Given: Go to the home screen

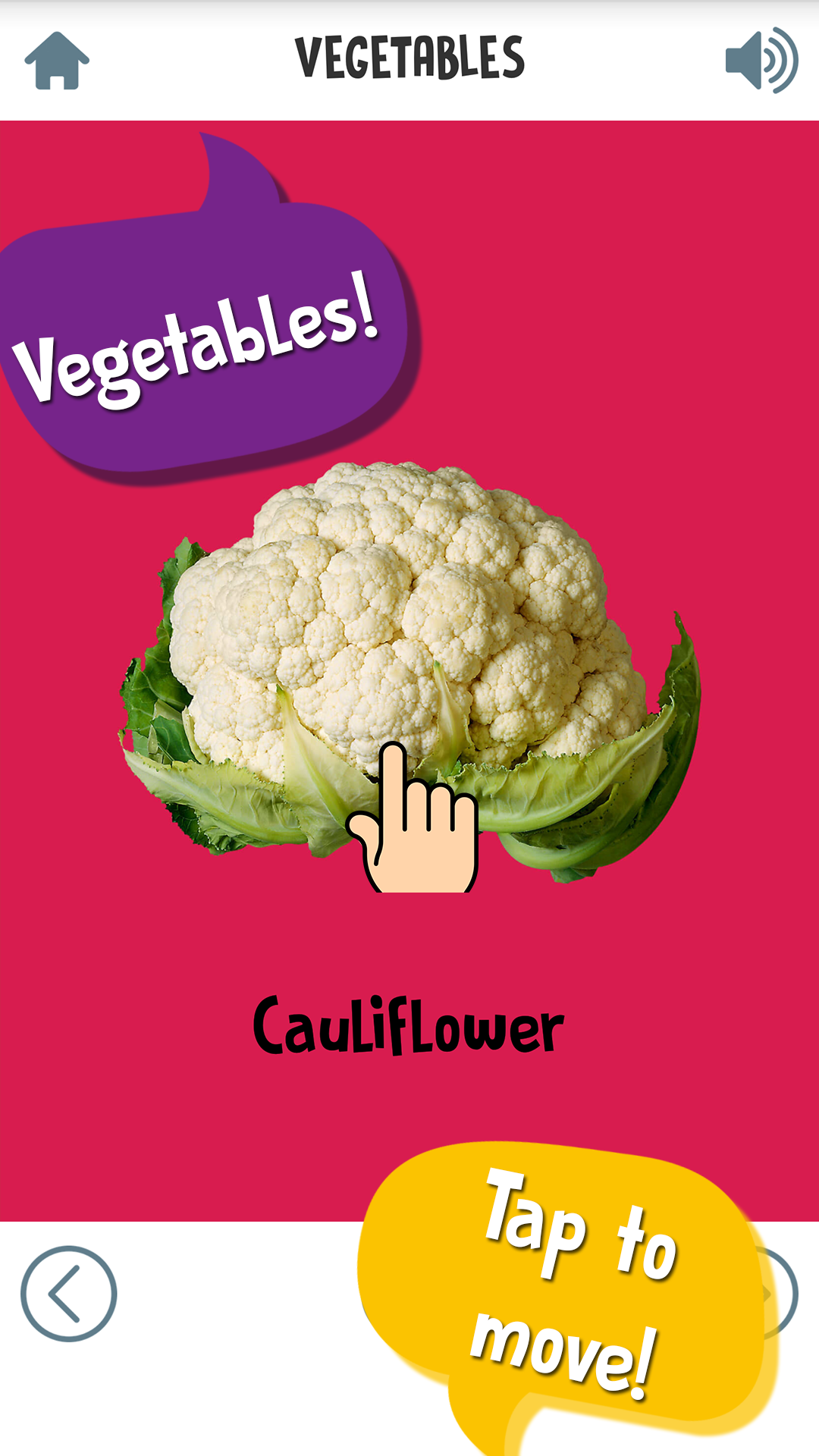Looking at the screenshot, I should [57, 61].
